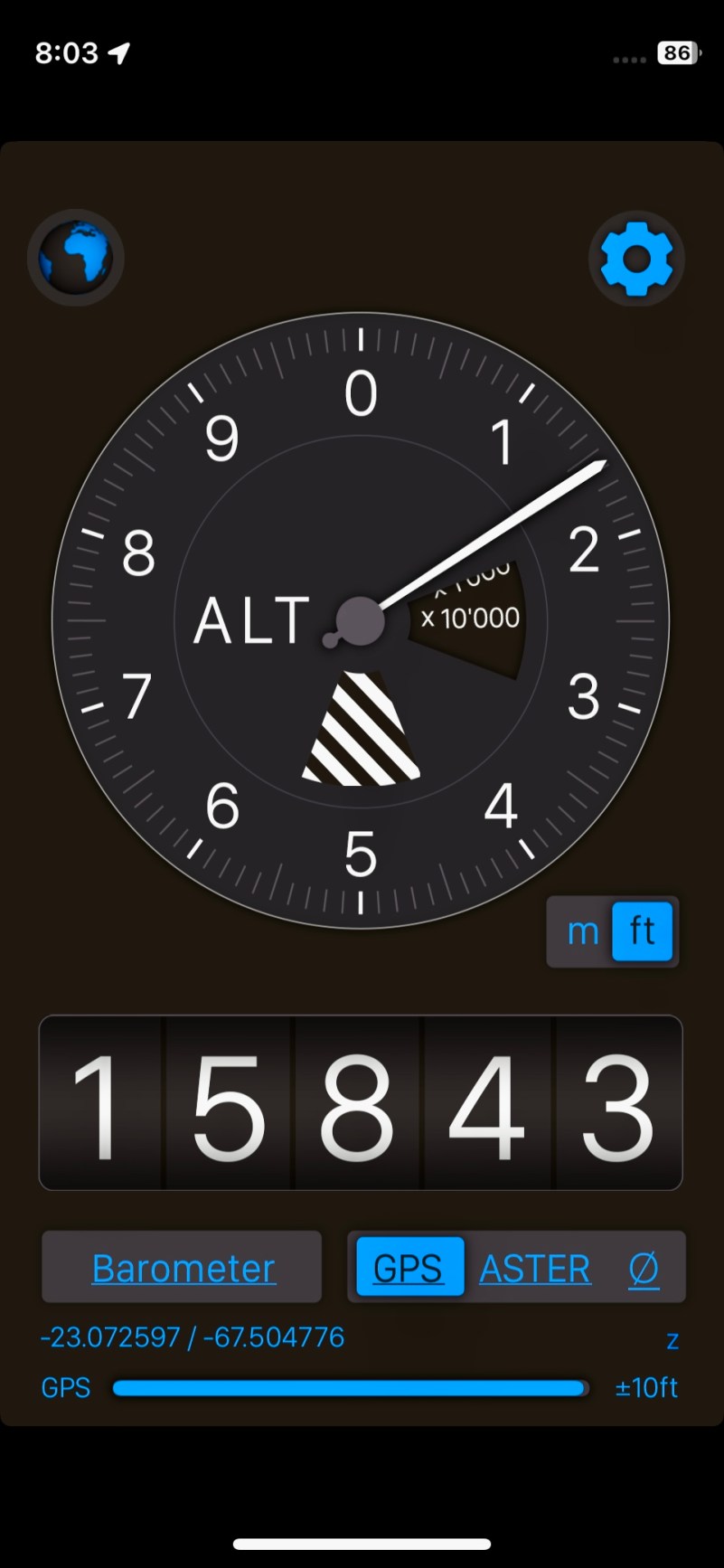Switch altitude units to meters
This screenshot has width=724, height=1568.
583,931
